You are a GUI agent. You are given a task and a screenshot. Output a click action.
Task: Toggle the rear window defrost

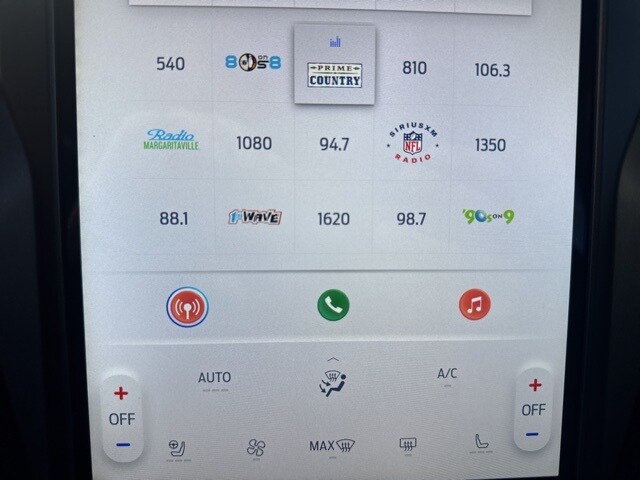click(408, 445)
